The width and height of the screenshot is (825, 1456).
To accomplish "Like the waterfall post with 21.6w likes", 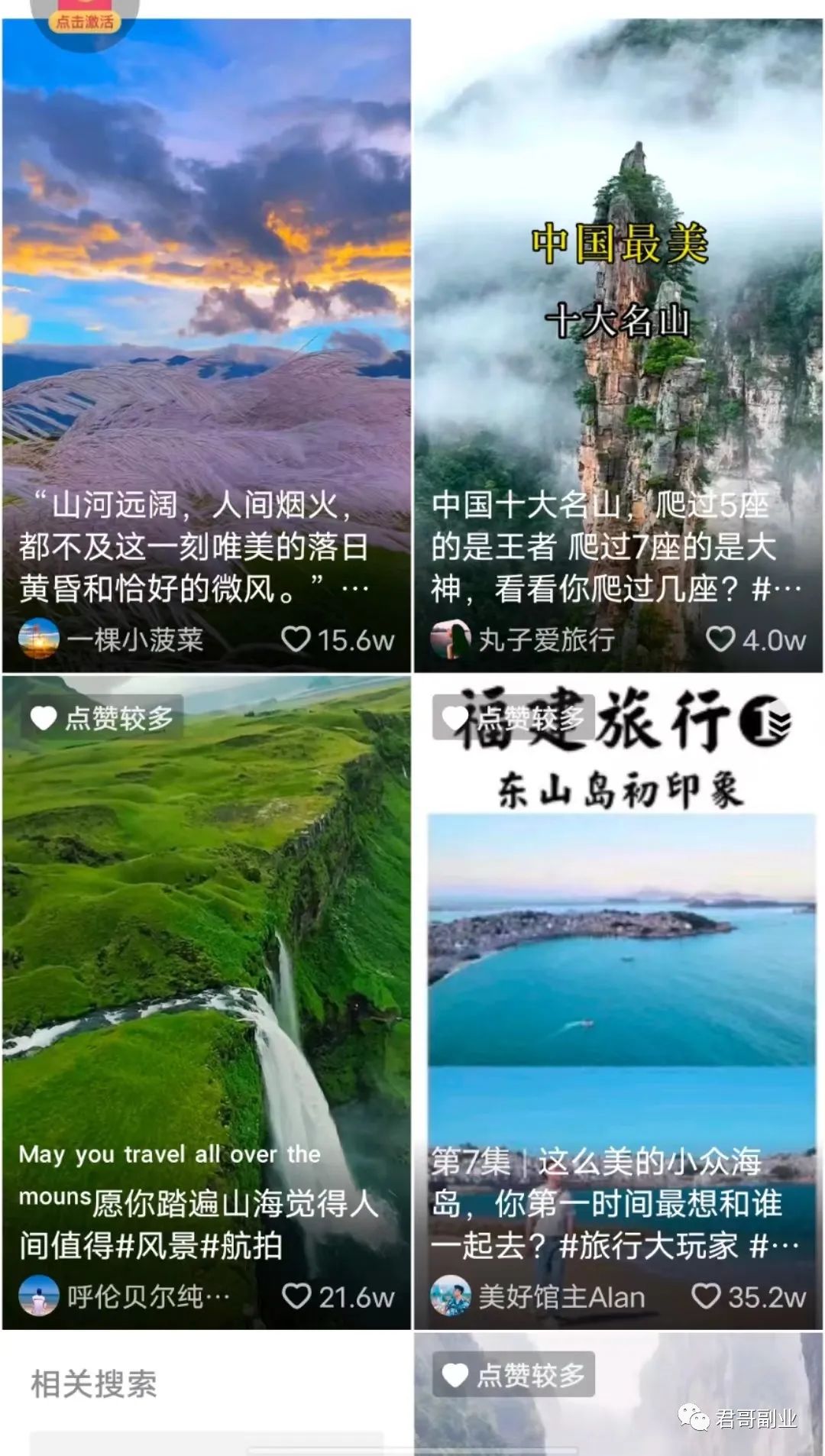I will pyautogui.click(x=296, y=1296).
